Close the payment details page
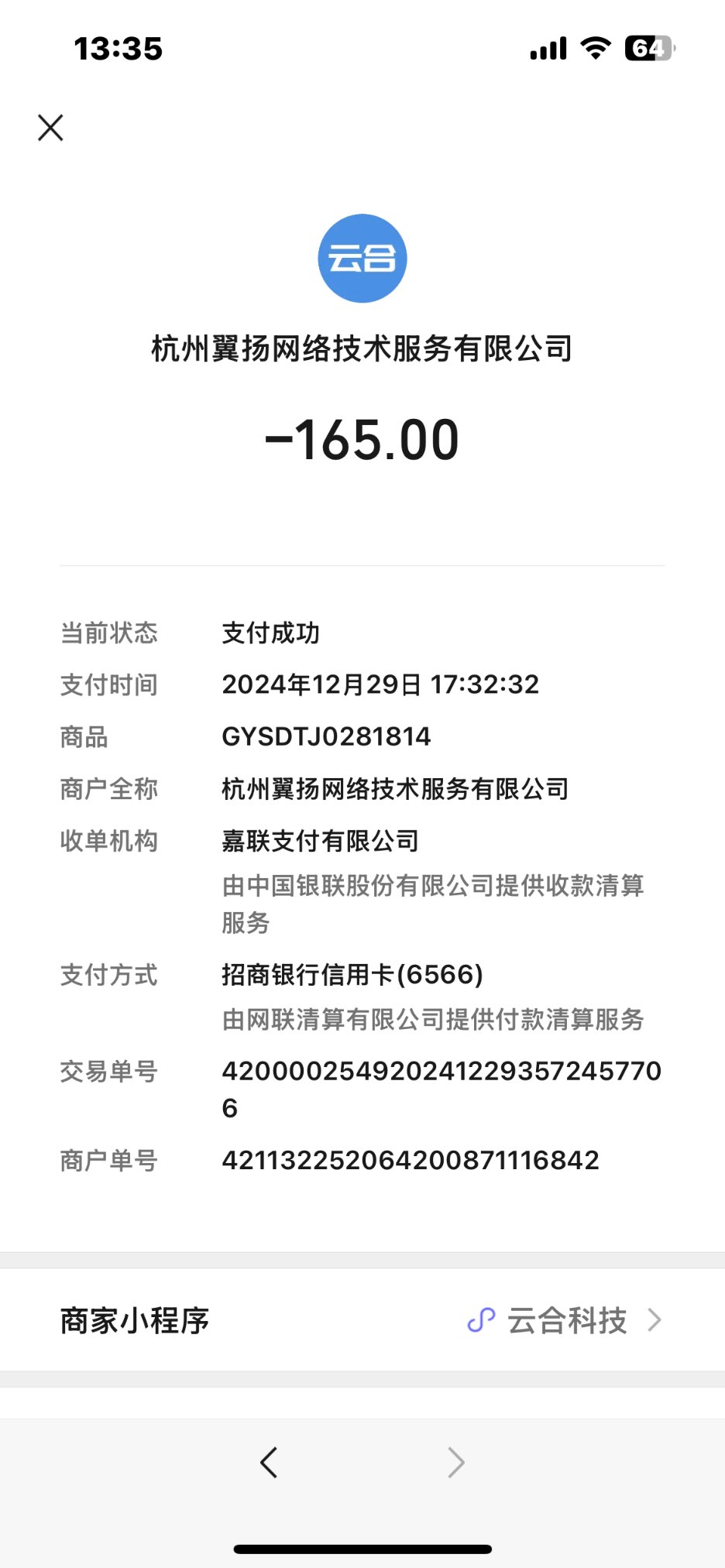725x1568 pixels. pos(50,128)
